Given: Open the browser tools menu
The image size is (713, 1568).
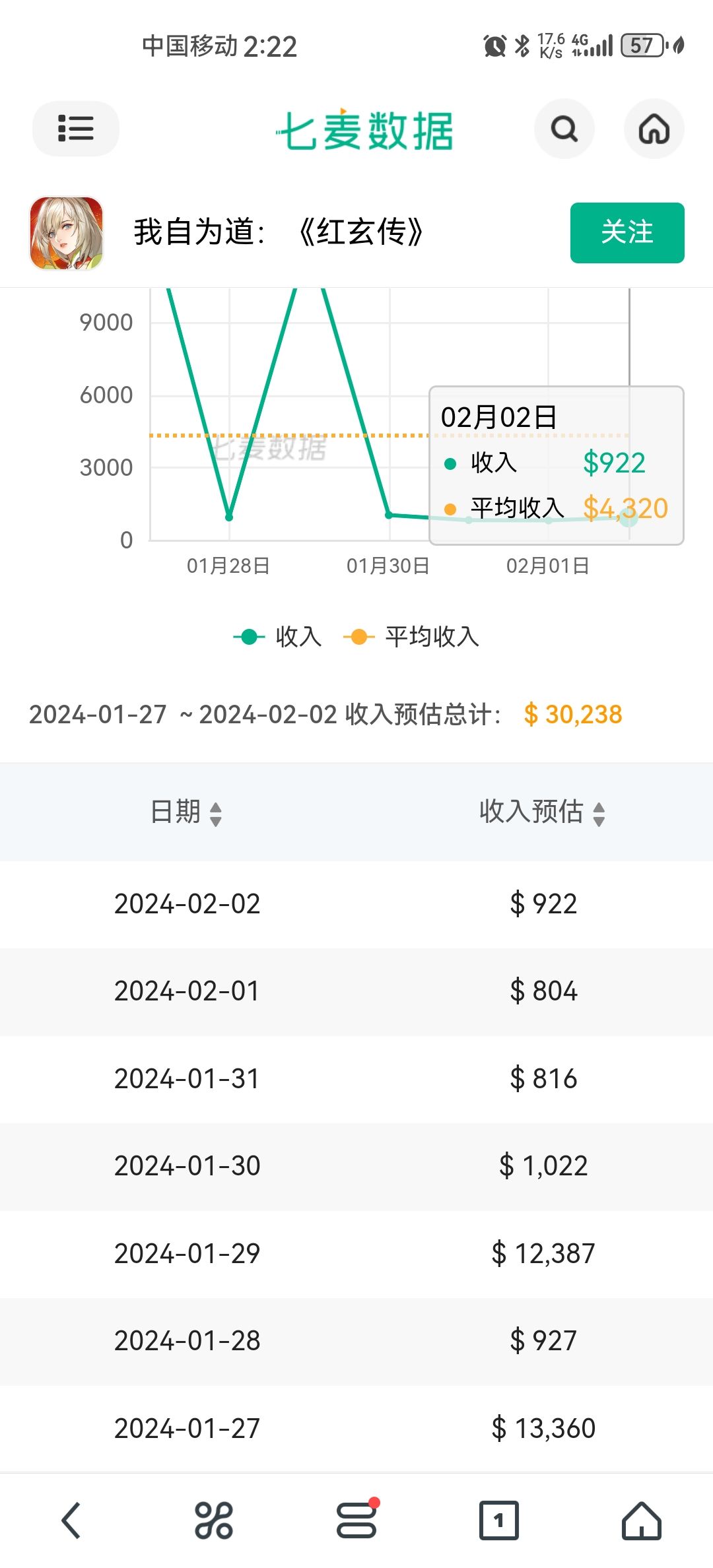Looking at the screenshot, I should click(214, 1520).
